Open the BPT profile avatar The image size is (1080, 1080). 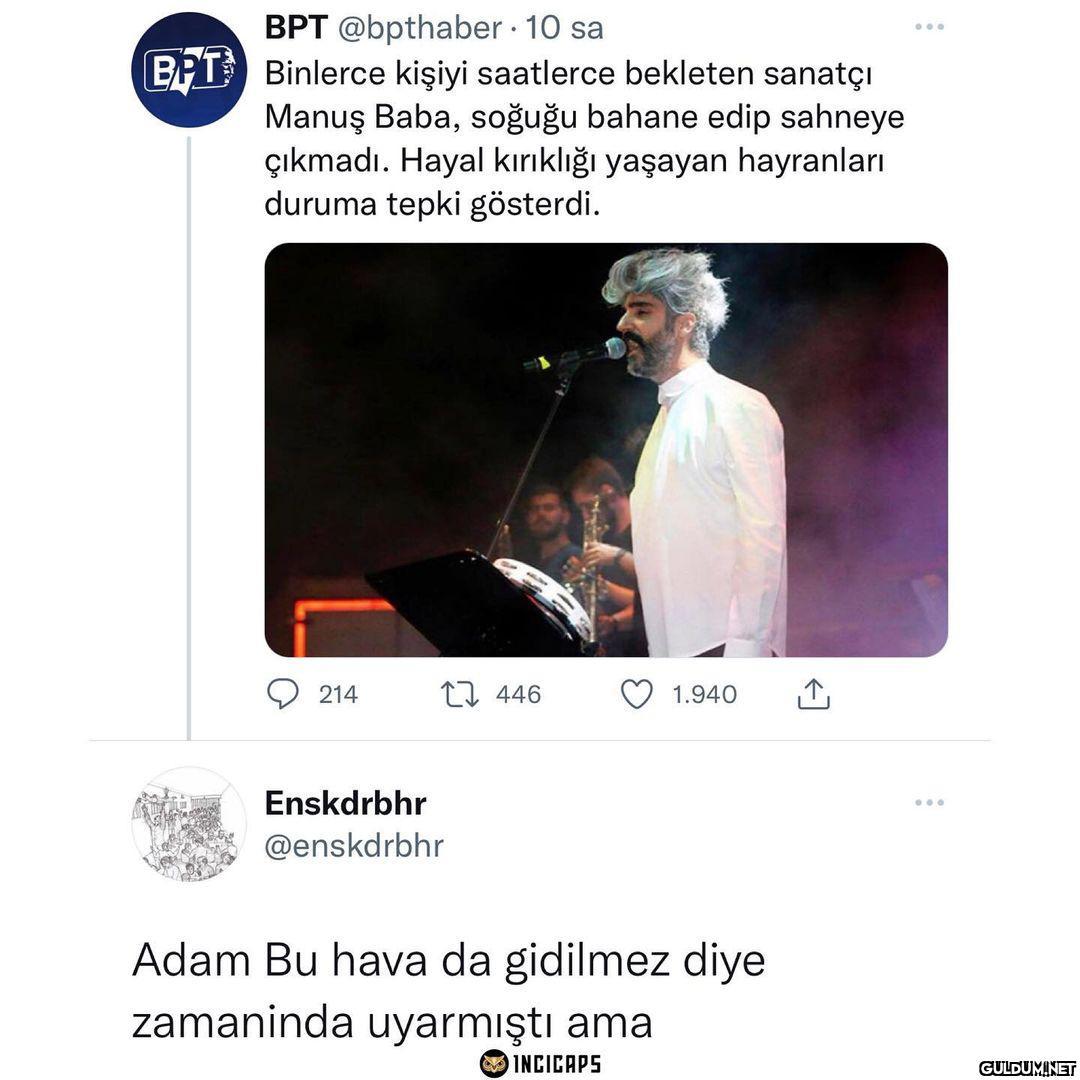click(188, 69)
